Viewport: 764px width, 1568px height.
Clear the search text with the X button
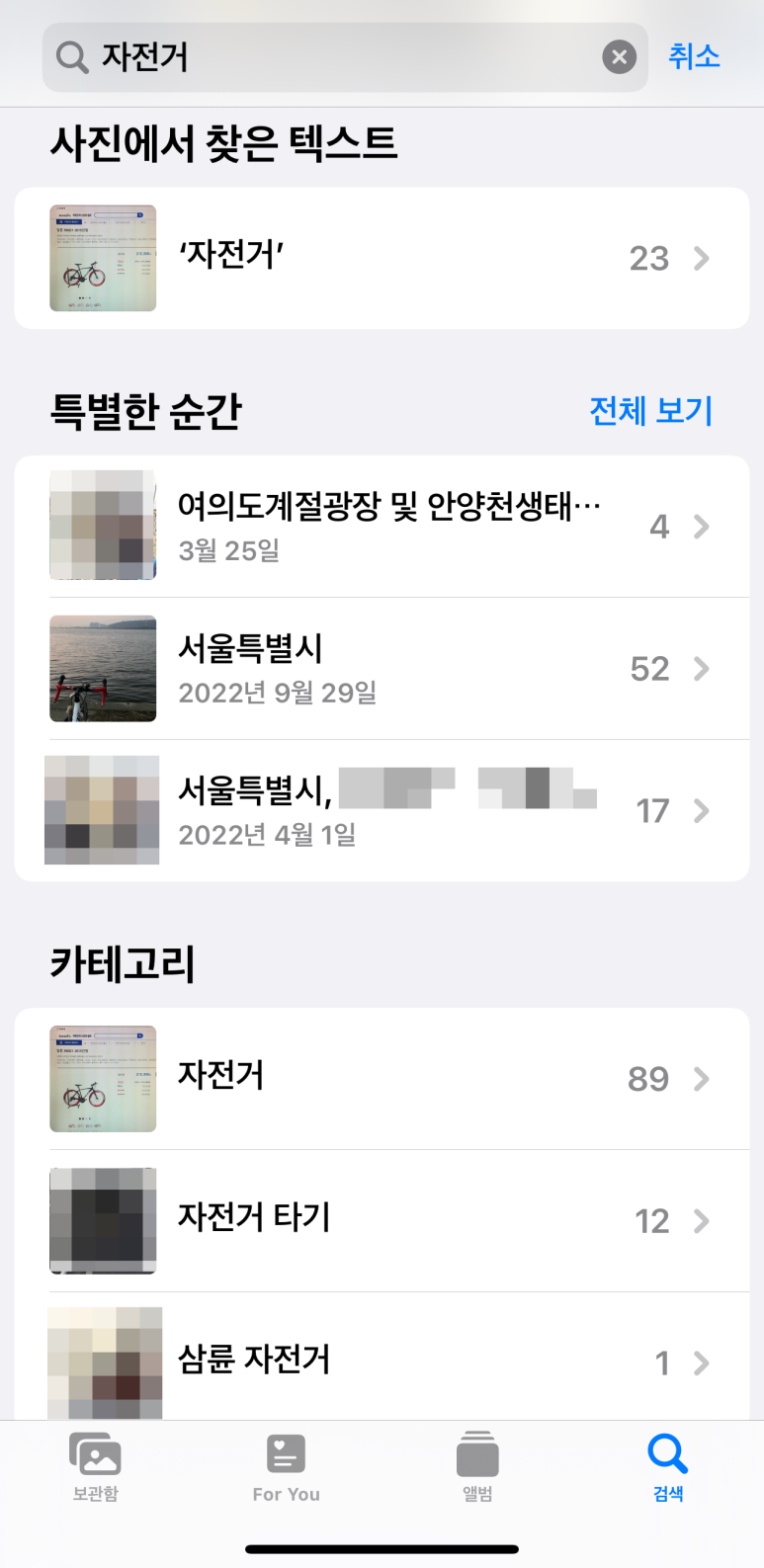click(x=619, y=57)
